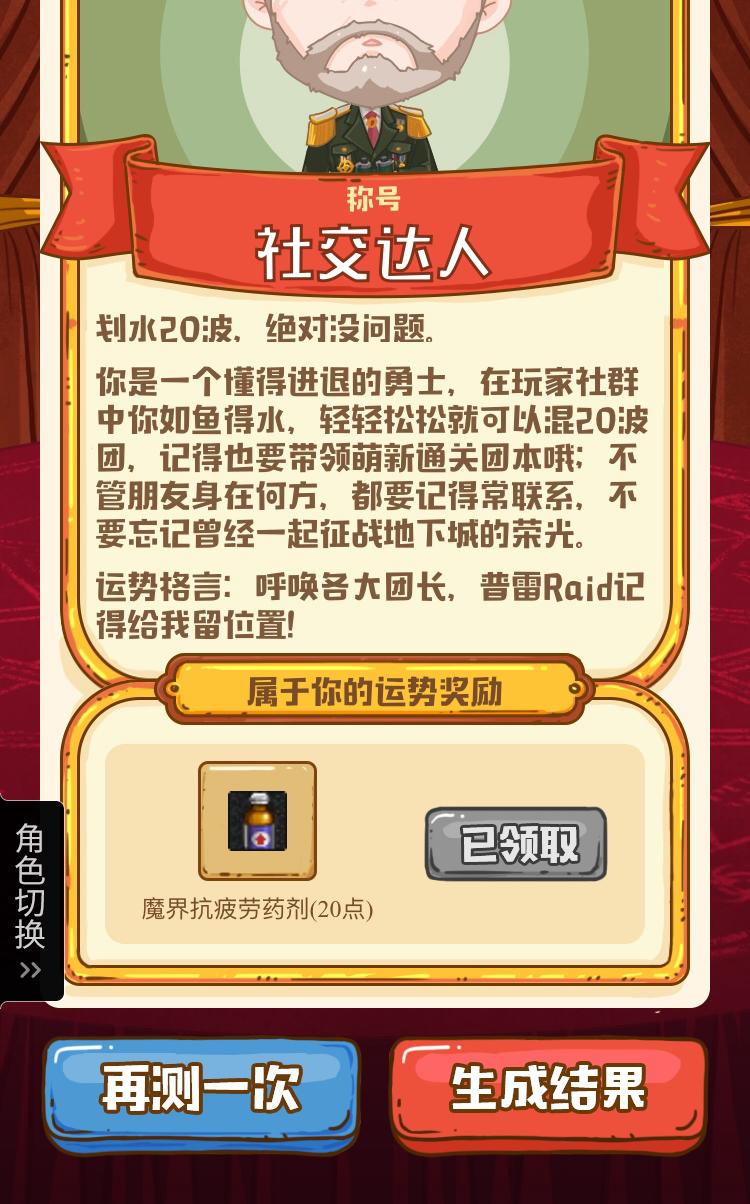
Task: Tap the grey 已领取 reward button
Action: (516, 844)
